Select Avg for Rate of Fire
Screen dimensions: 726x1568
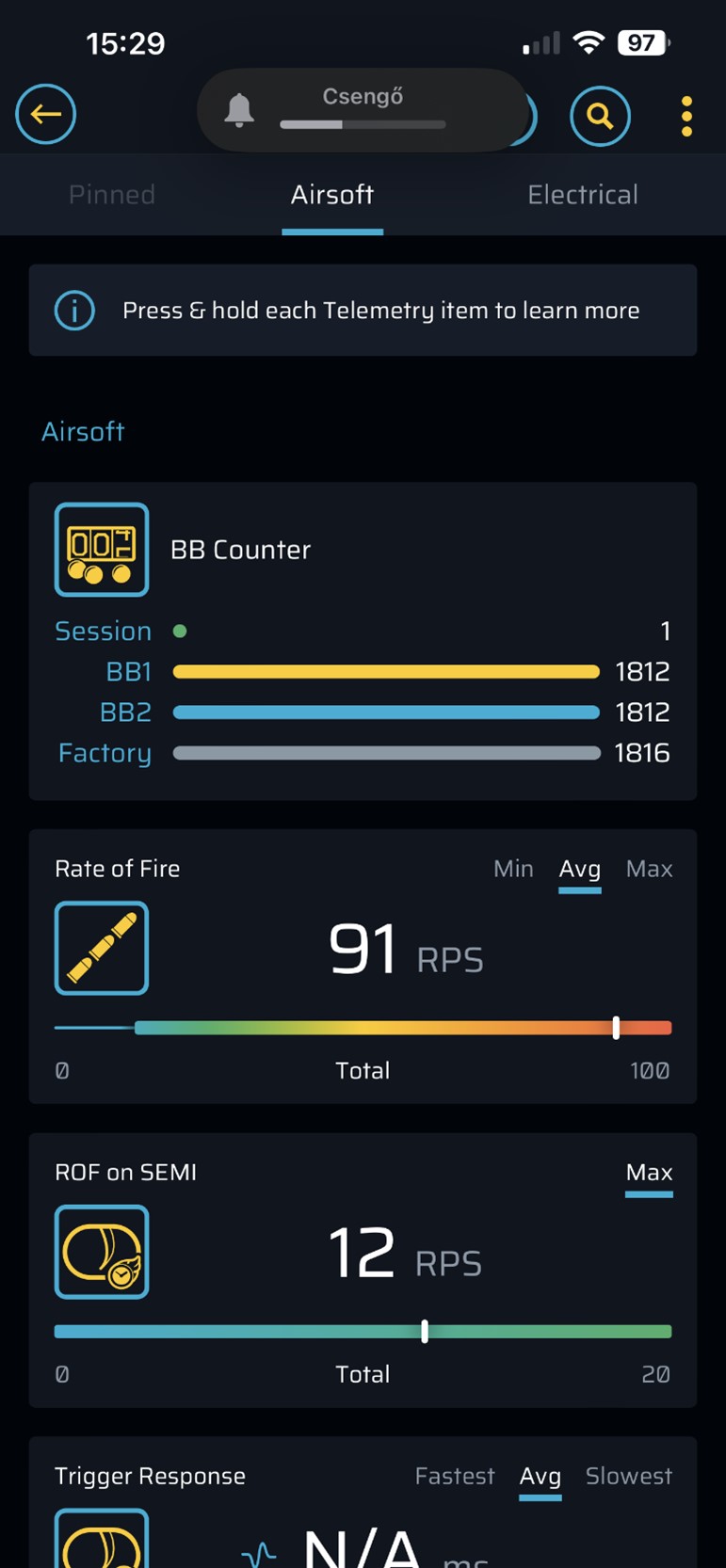(579, 869)
